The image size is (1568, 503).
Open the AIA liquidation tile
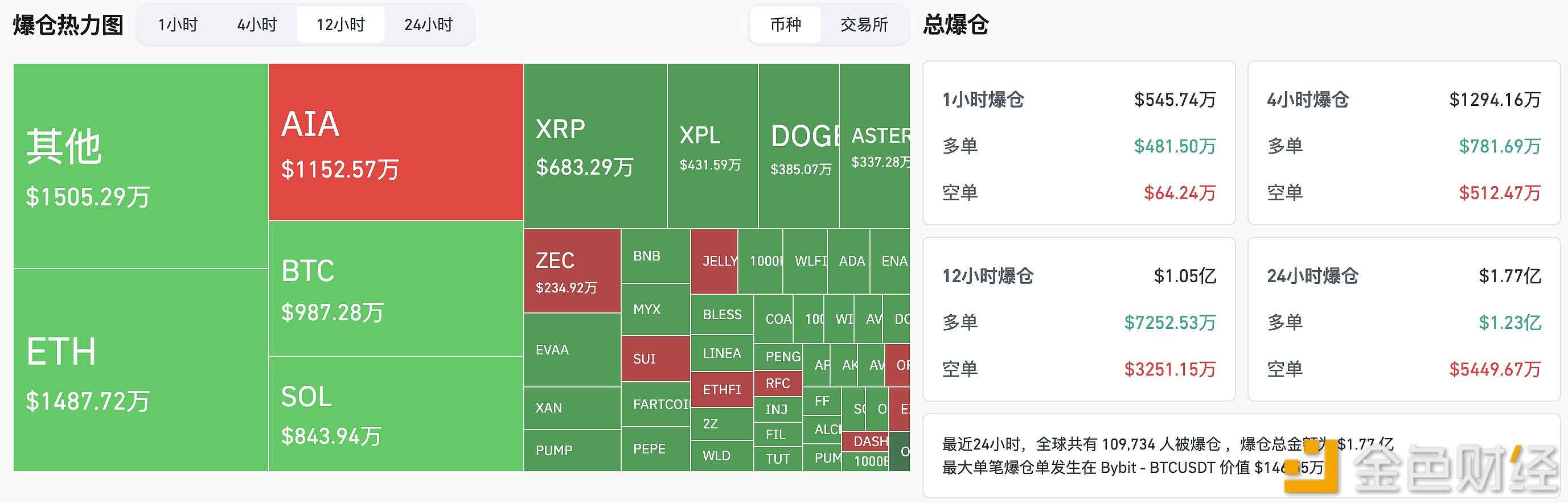click(x=396, y=142)
